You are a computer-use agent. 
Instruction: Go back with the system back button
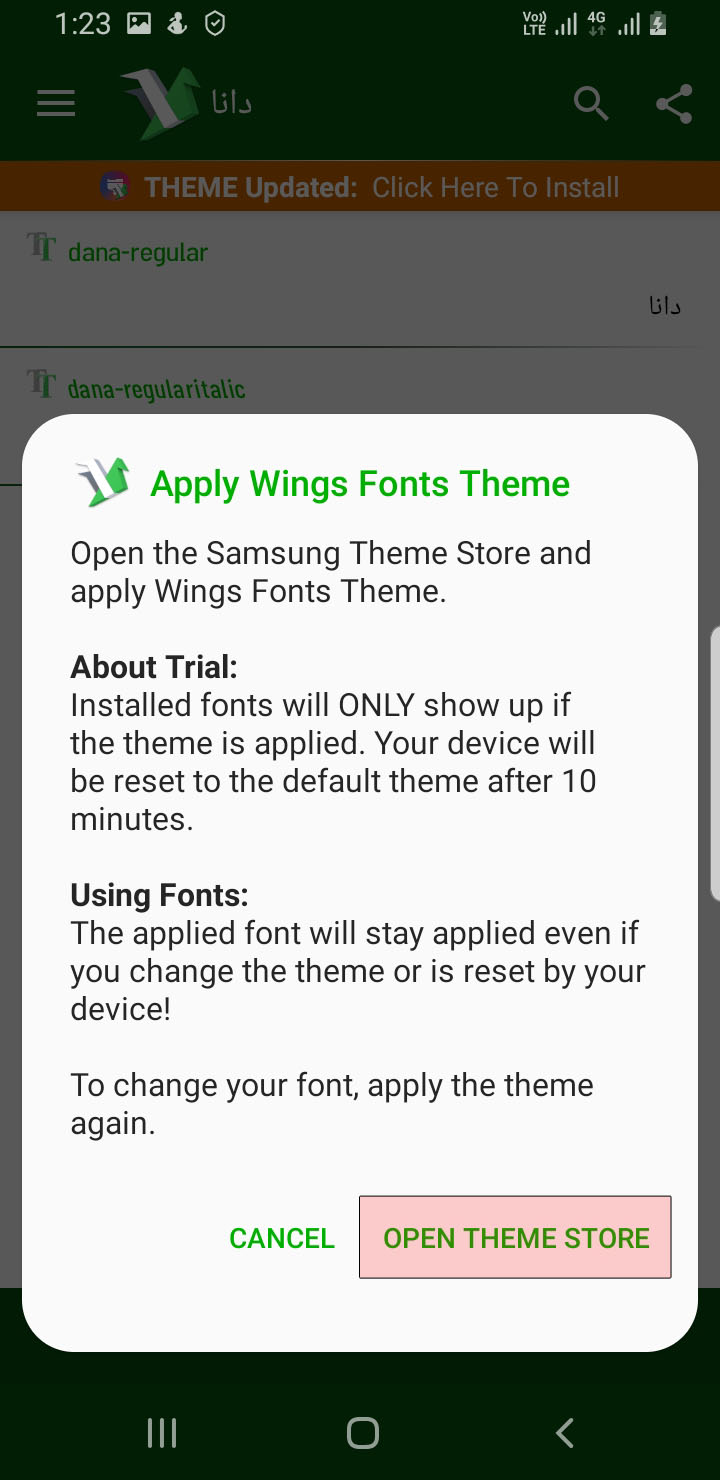564,1433
